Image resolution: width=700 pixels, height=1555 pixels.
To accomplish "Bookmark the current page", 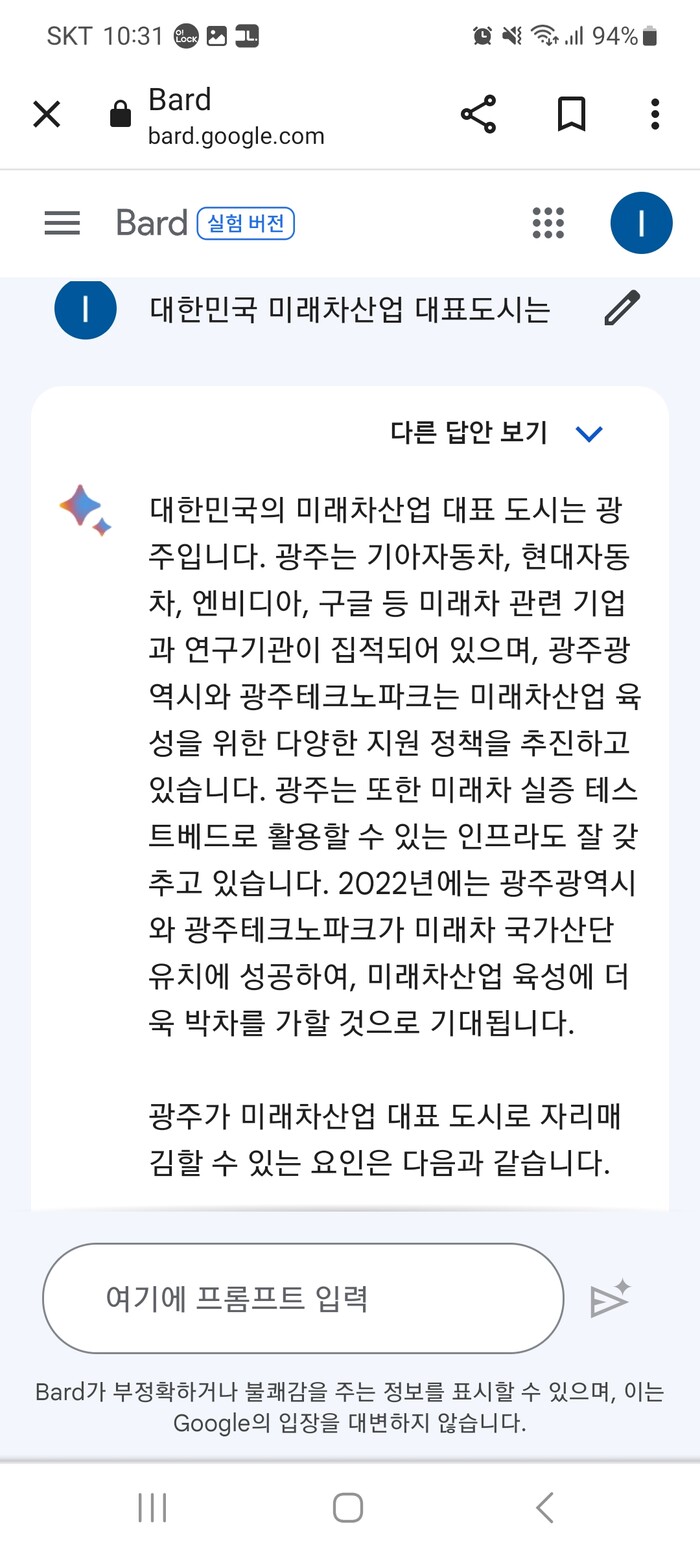I will coord(571,115).
